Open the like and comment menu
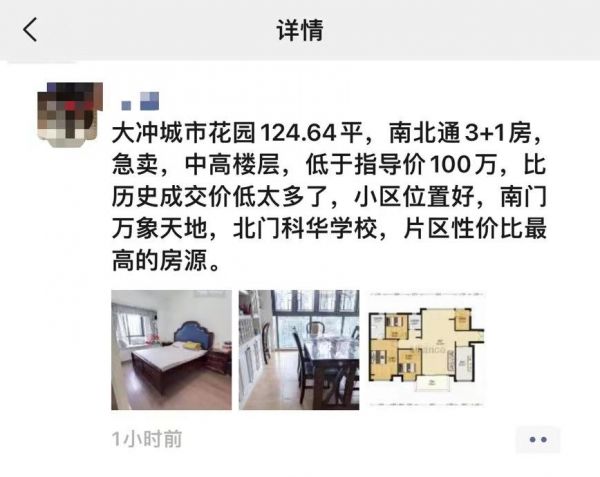 pos(537,438)
